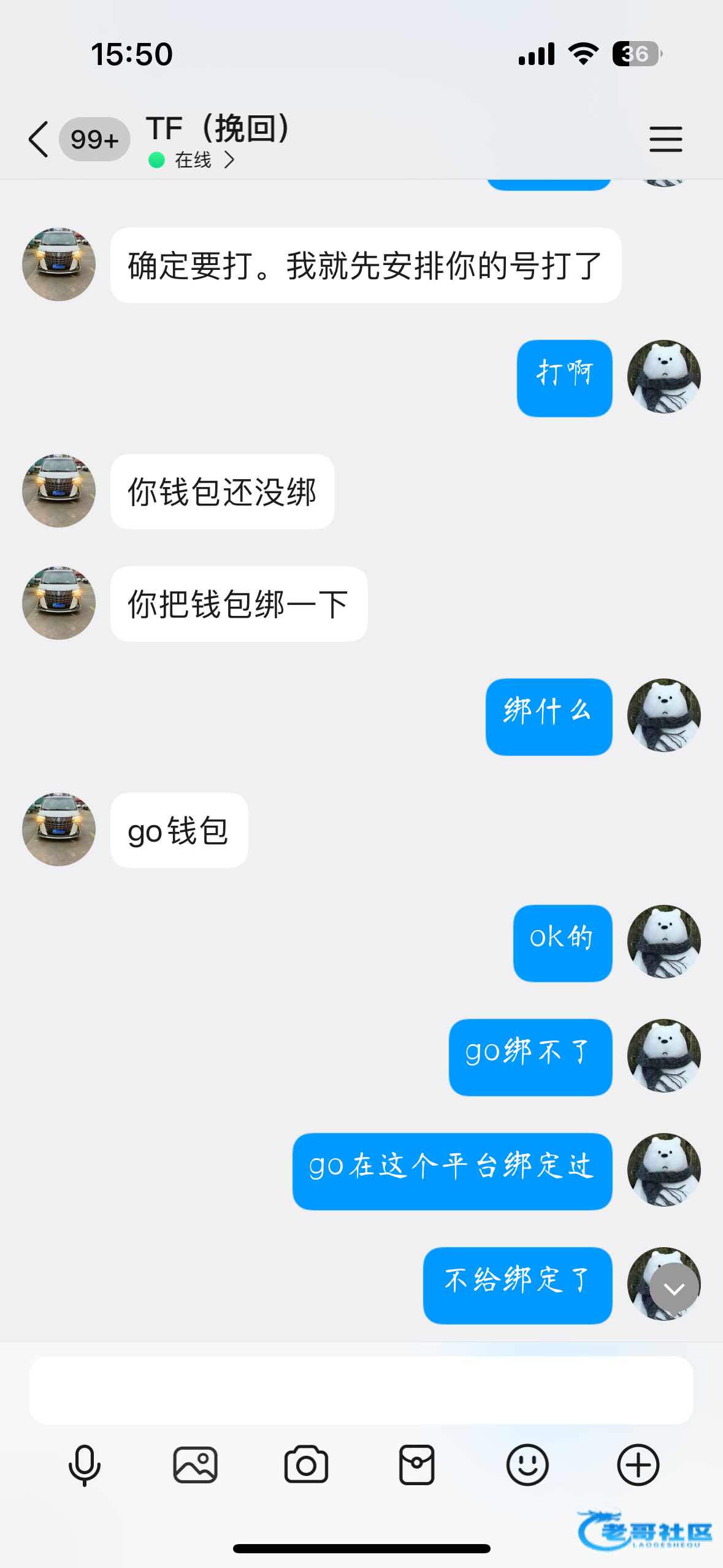723x1568 pixels.
Task: Open the photo gallery picker
Action: 196,1465
